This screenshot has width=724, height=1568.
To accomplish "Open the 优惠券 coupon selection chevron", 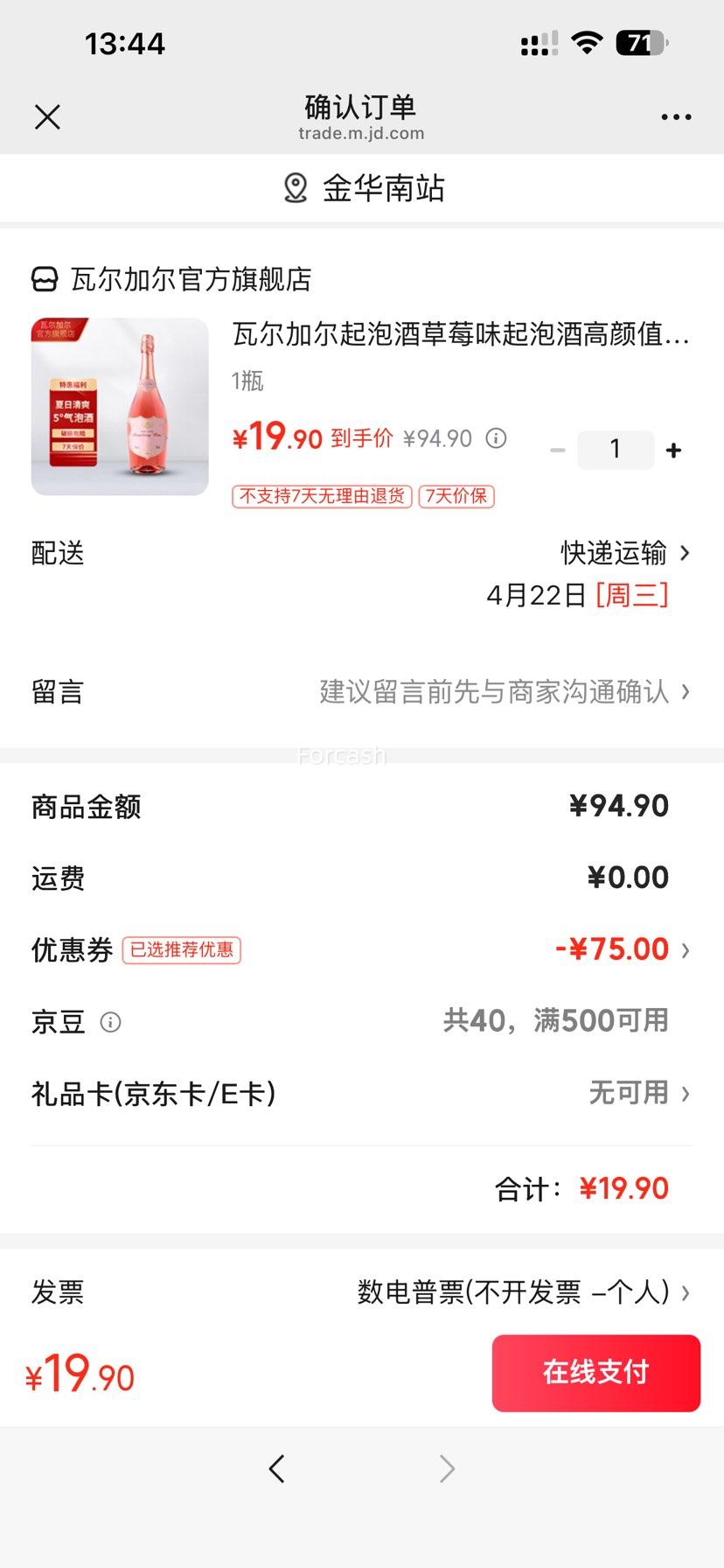I will pyautogui.click(x=685, y=949).
